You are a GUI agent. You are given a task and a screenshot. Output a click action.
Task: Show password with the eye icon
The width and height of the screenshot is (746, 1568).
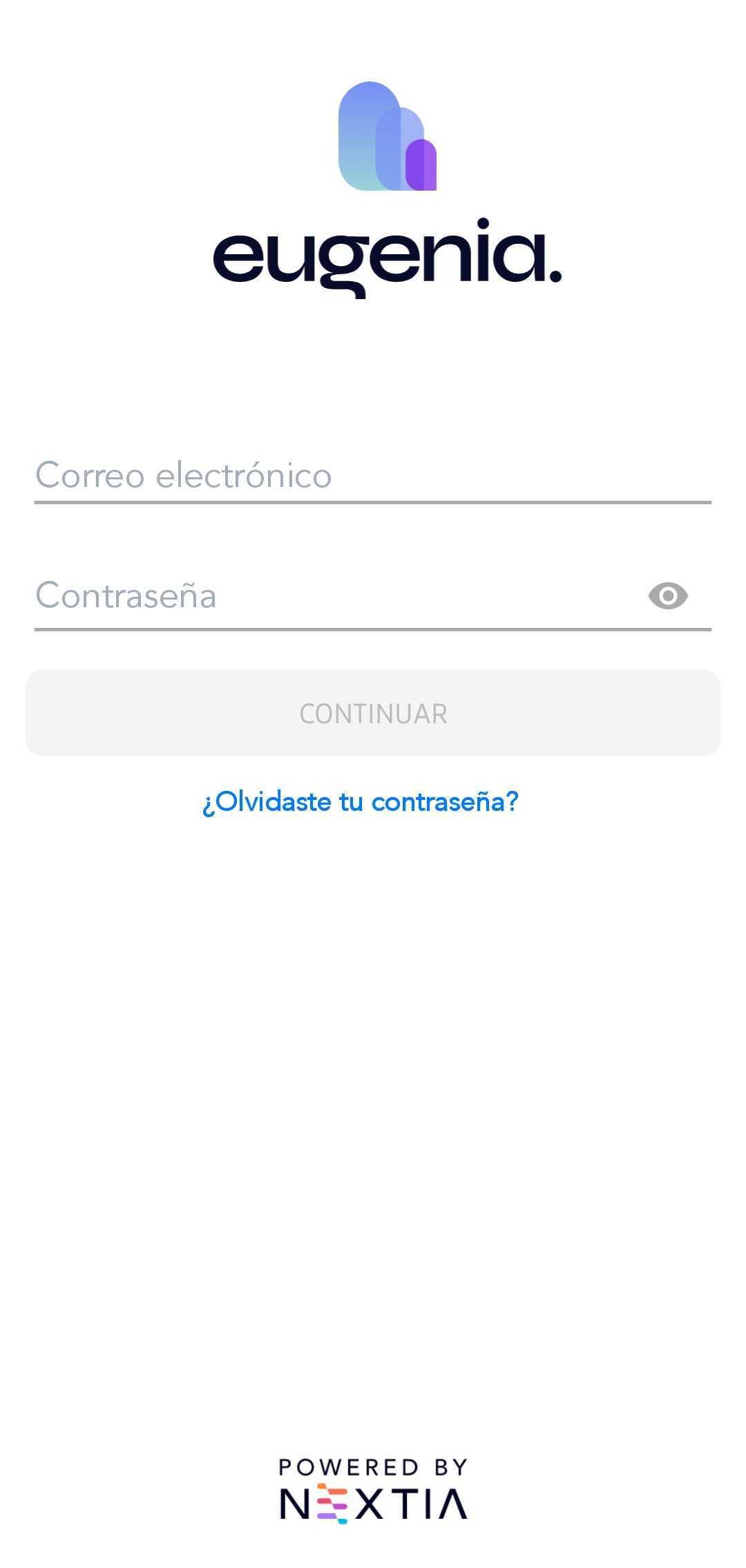point(668,596)
